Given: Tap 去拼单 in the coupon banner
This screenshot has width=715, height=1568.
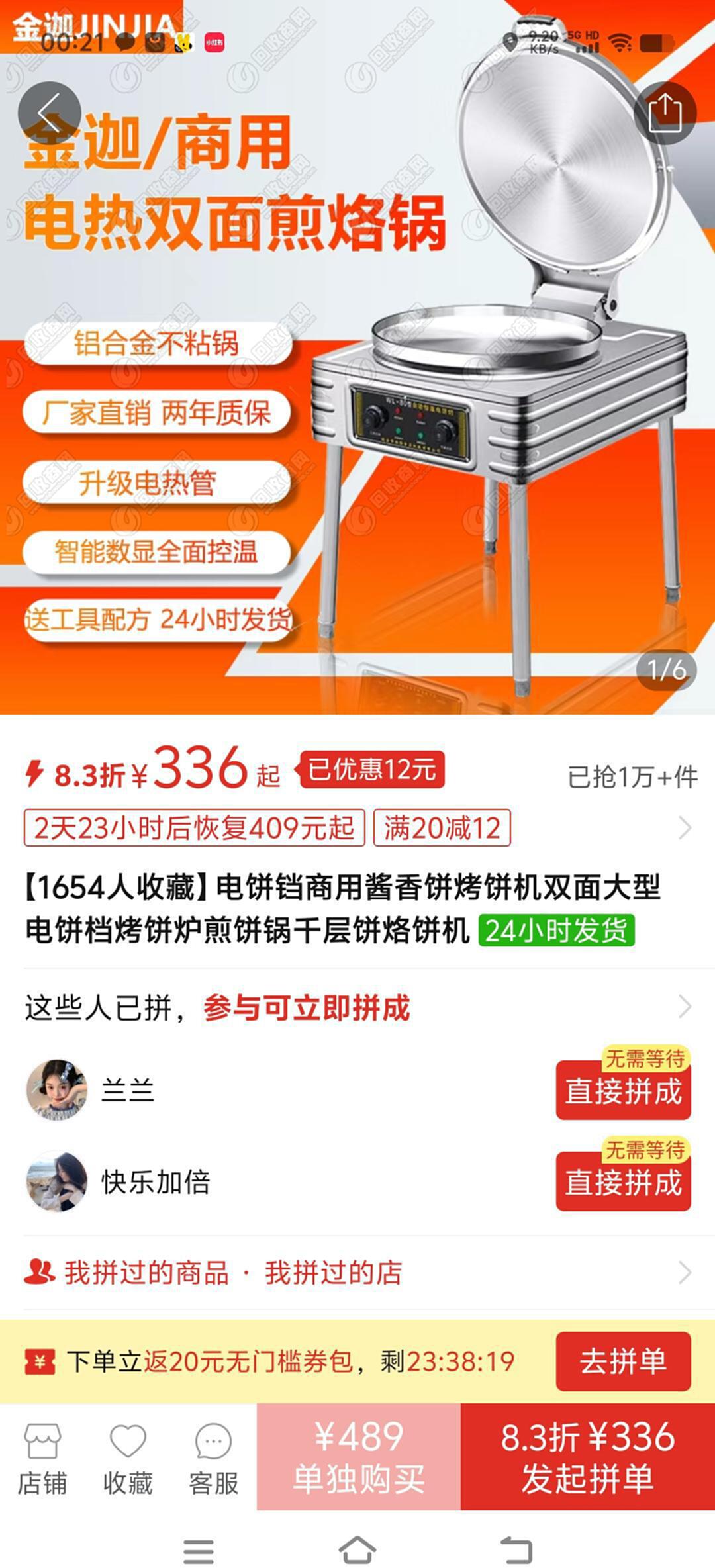Looking at the screenshot, I should (x=623, y=1361).
